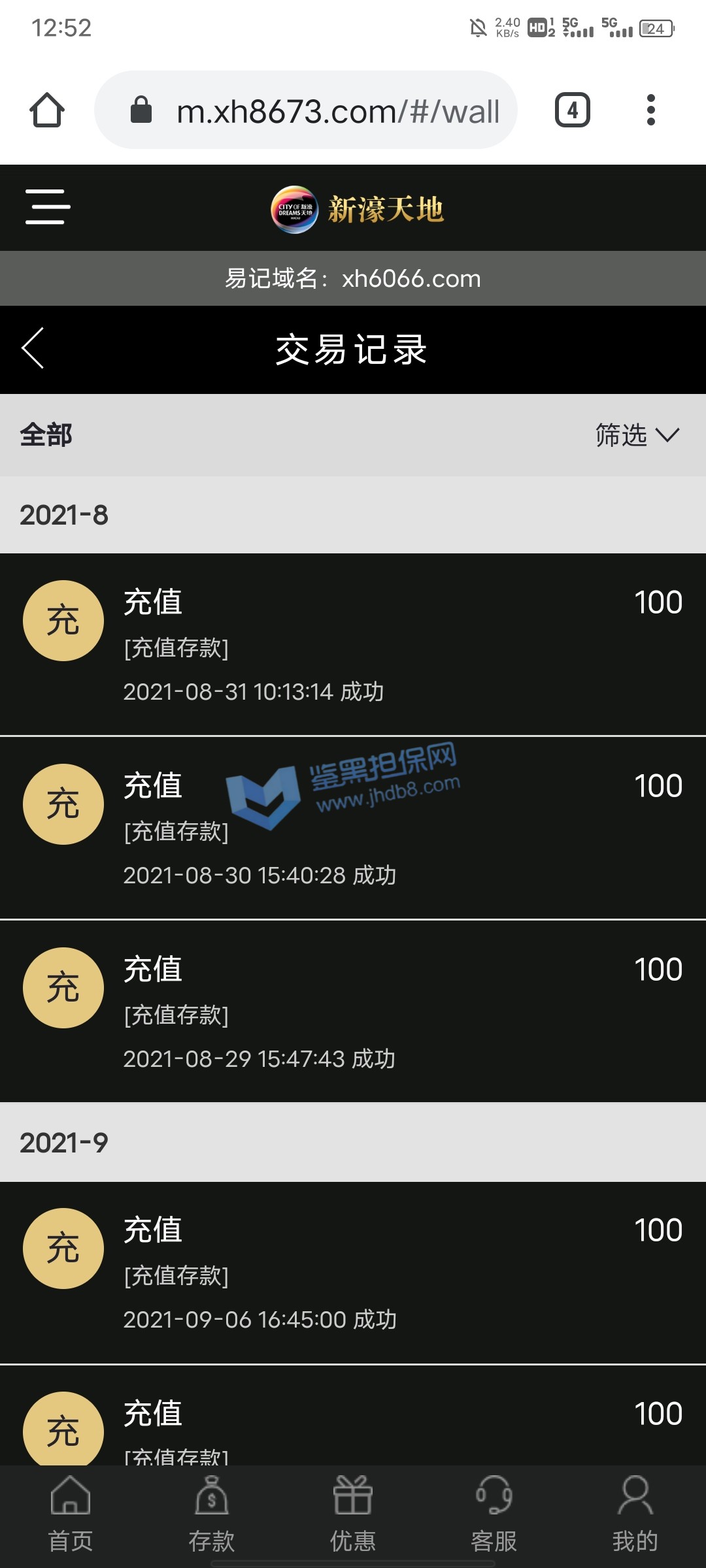Open the browser tab switcher
This screenshot has width=706, height=1568.
tap(573, 110)
